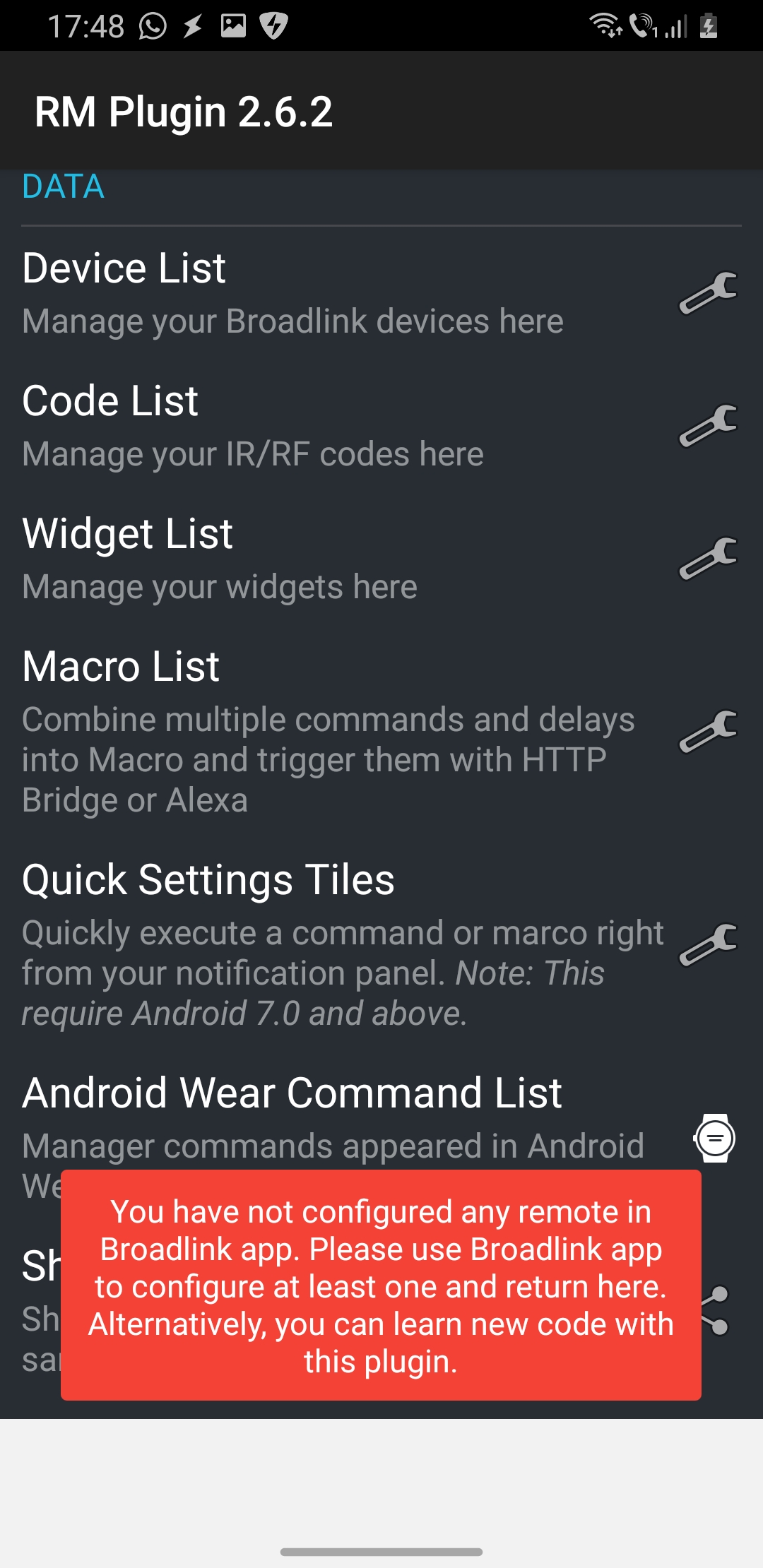
Task: Select the Widget List entry
Action: click(283, 558)
